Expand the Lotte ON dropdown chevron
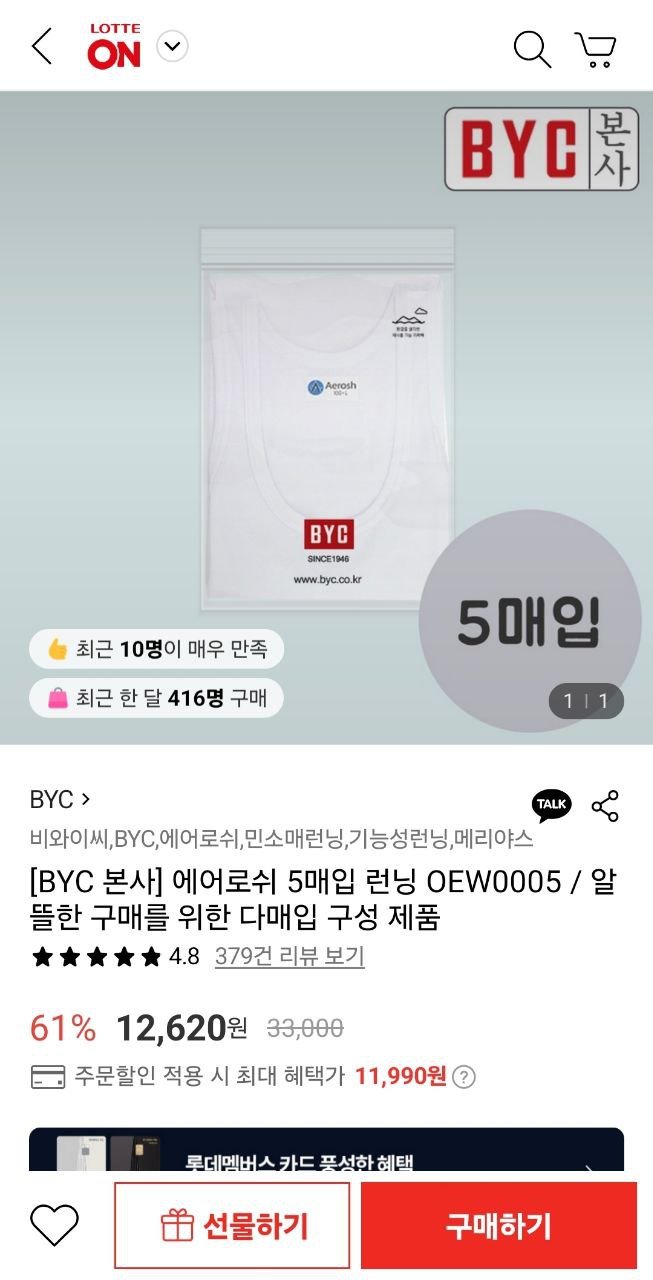This screenshot has width=653, height=1280. [x=173, y=47]
